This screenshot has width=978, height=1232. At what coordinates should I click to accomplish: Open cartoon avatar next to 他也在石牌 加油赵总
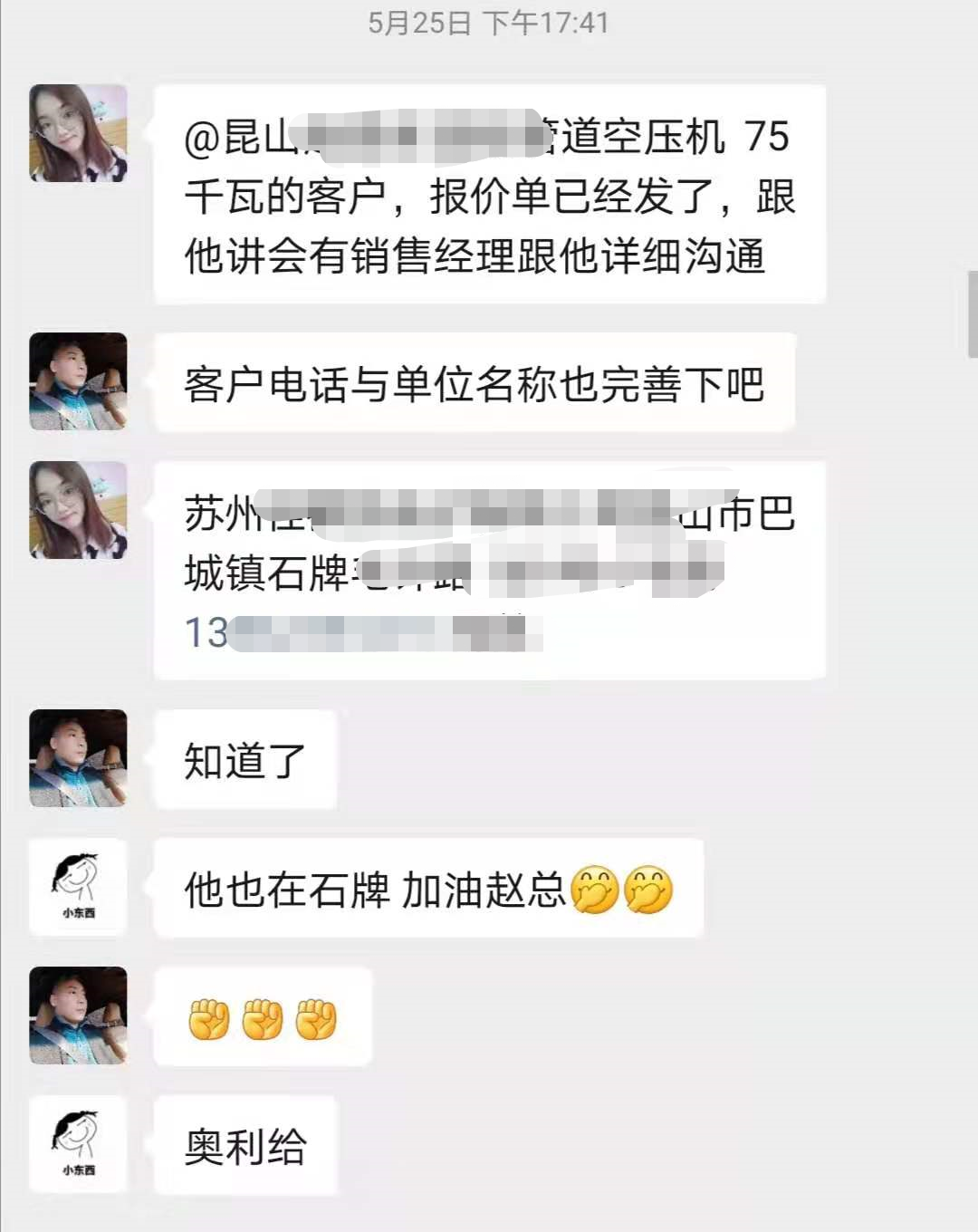(78, 887)
